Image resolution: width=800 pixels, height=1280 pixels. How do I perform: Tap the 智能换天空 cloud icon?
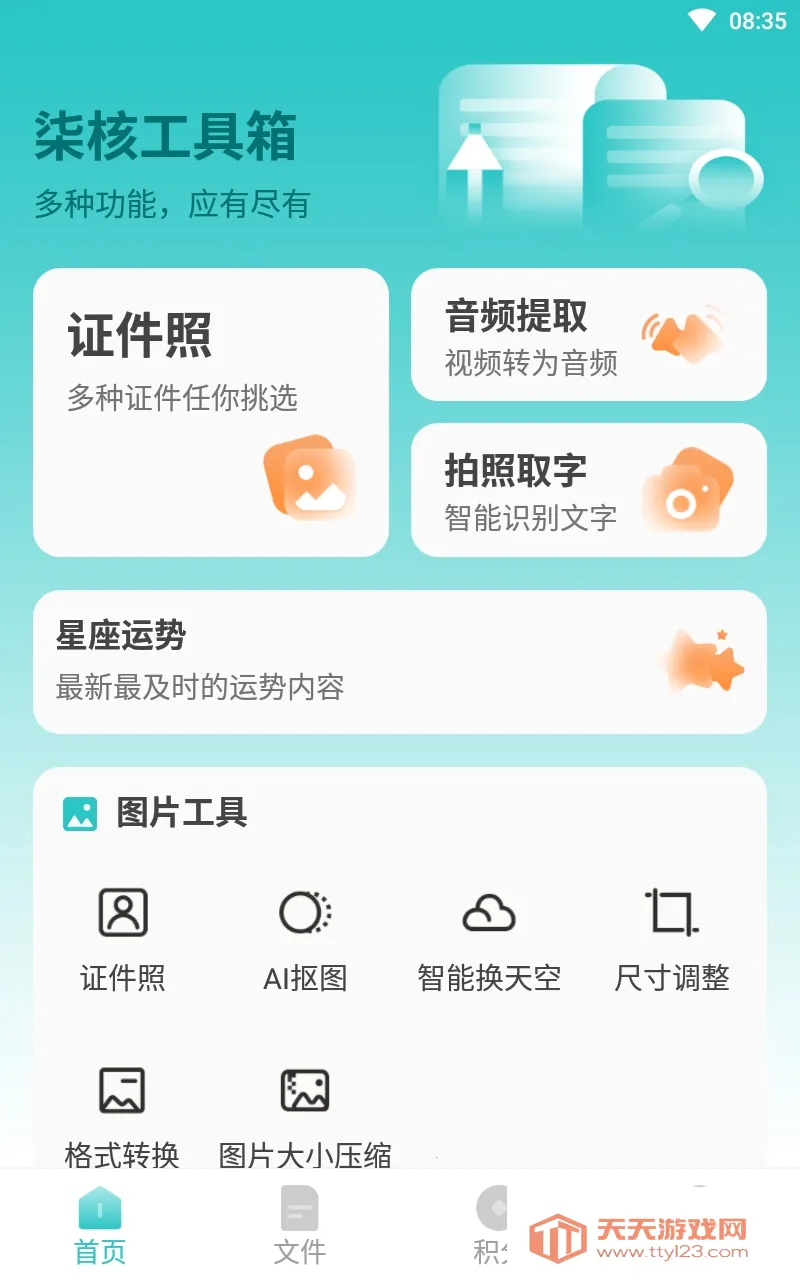[487, 912]
